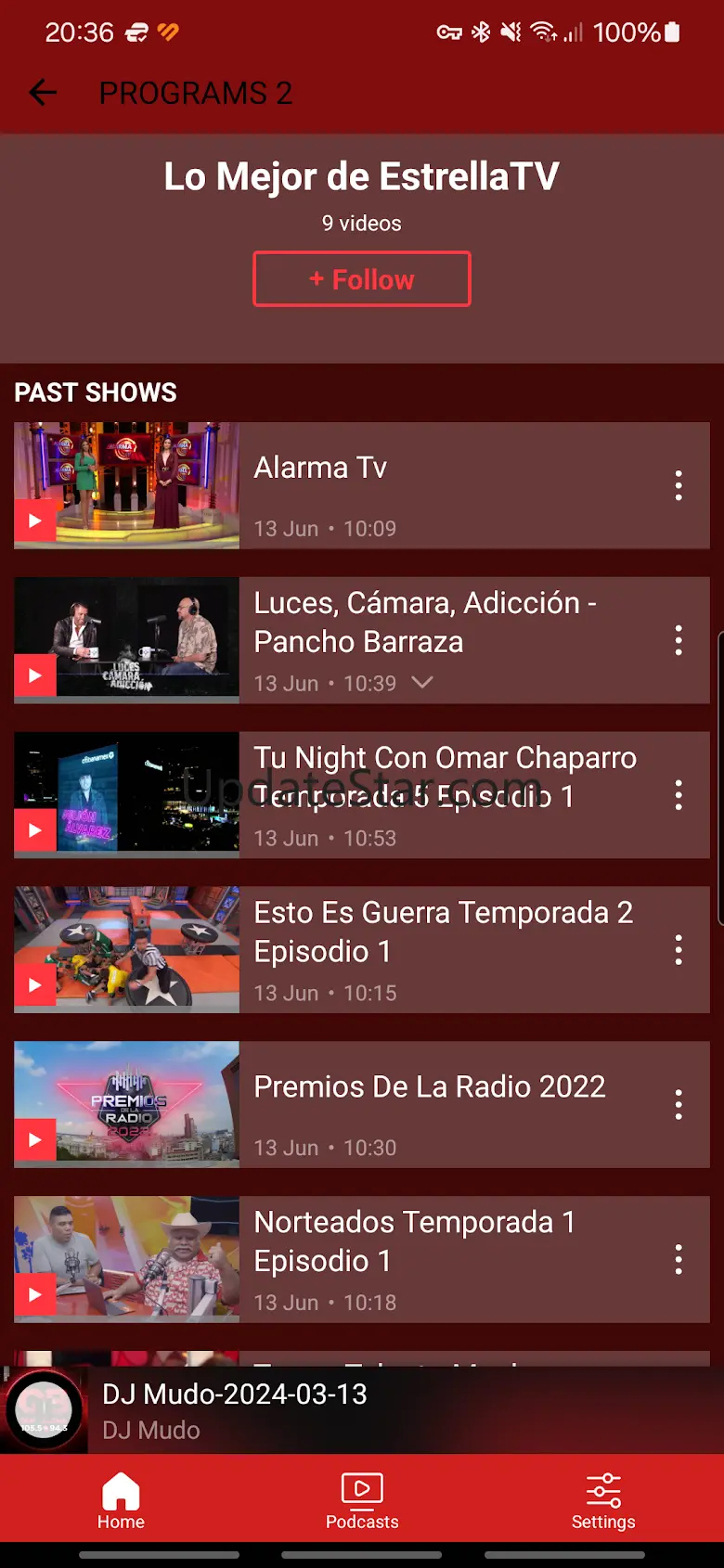Play Tu Night Con Omar Chaparro episode
The height and width of the screenshot is (1568, 724).
click(x=35, y=830)
